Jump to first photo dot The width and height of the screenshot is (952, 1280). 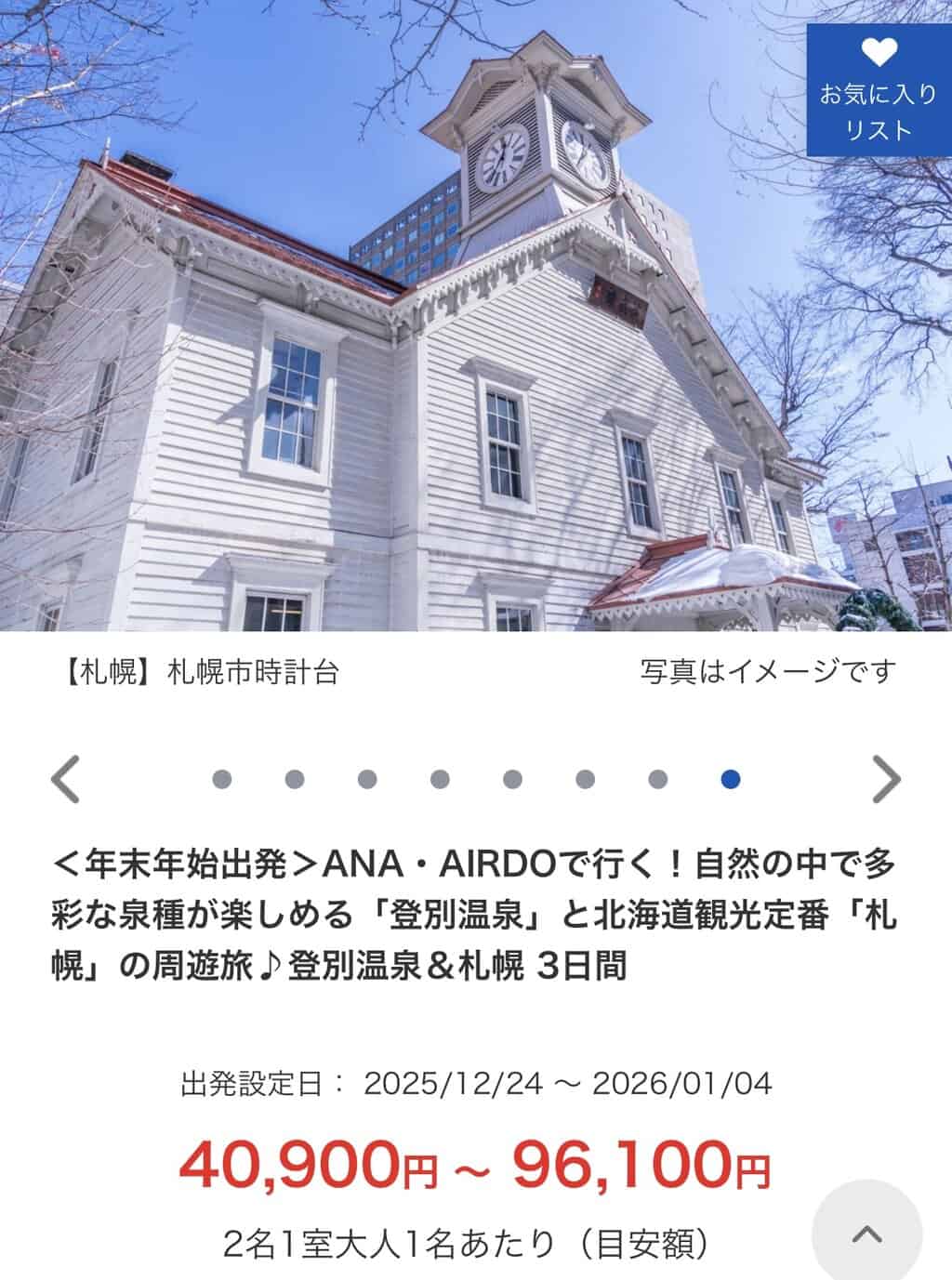(x=221, y=779)
